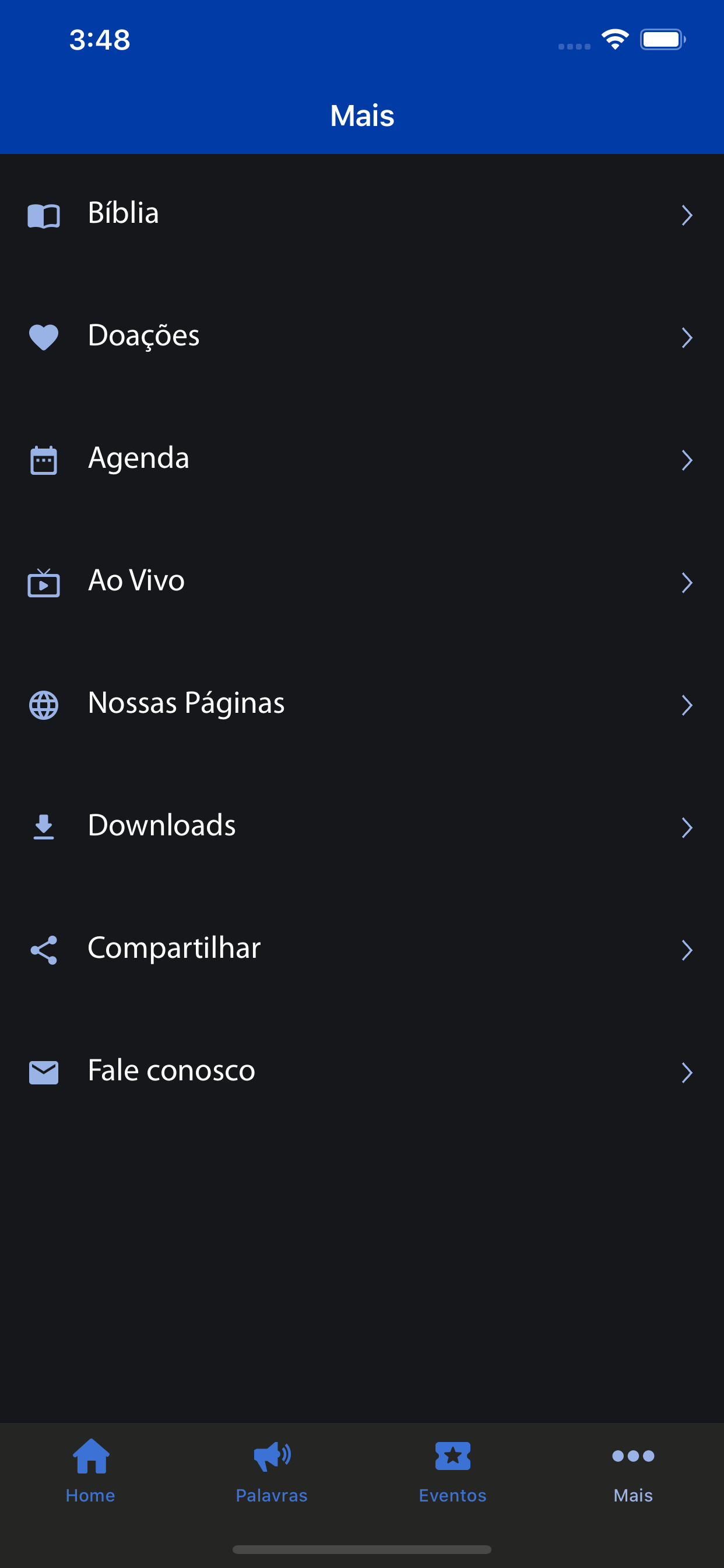This screenshot has height=1568, width=724.
Task: Open Fale conosco contact page
Action: 362,1073
